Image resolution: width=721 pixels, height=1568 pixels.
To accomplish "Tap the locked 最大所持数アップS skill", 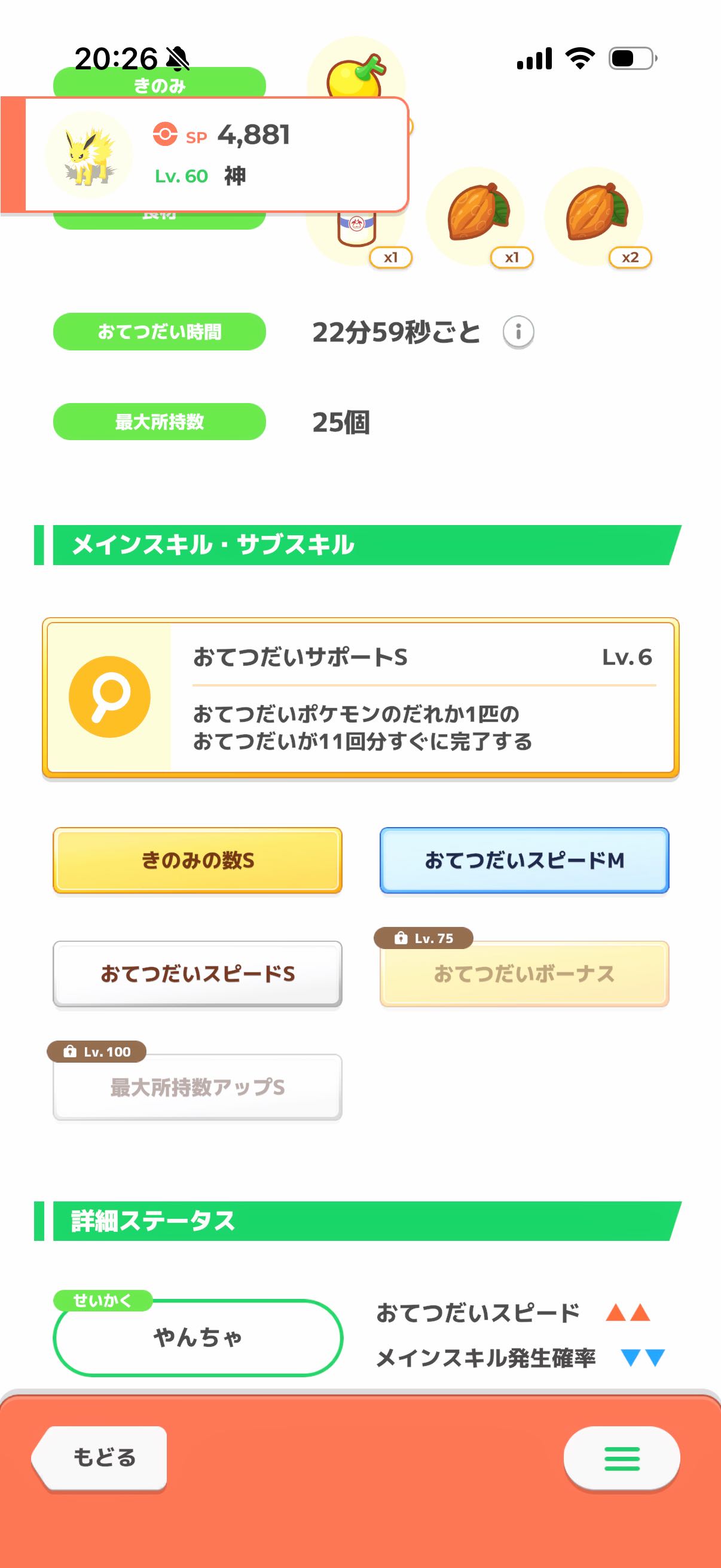I will 197,1087.
